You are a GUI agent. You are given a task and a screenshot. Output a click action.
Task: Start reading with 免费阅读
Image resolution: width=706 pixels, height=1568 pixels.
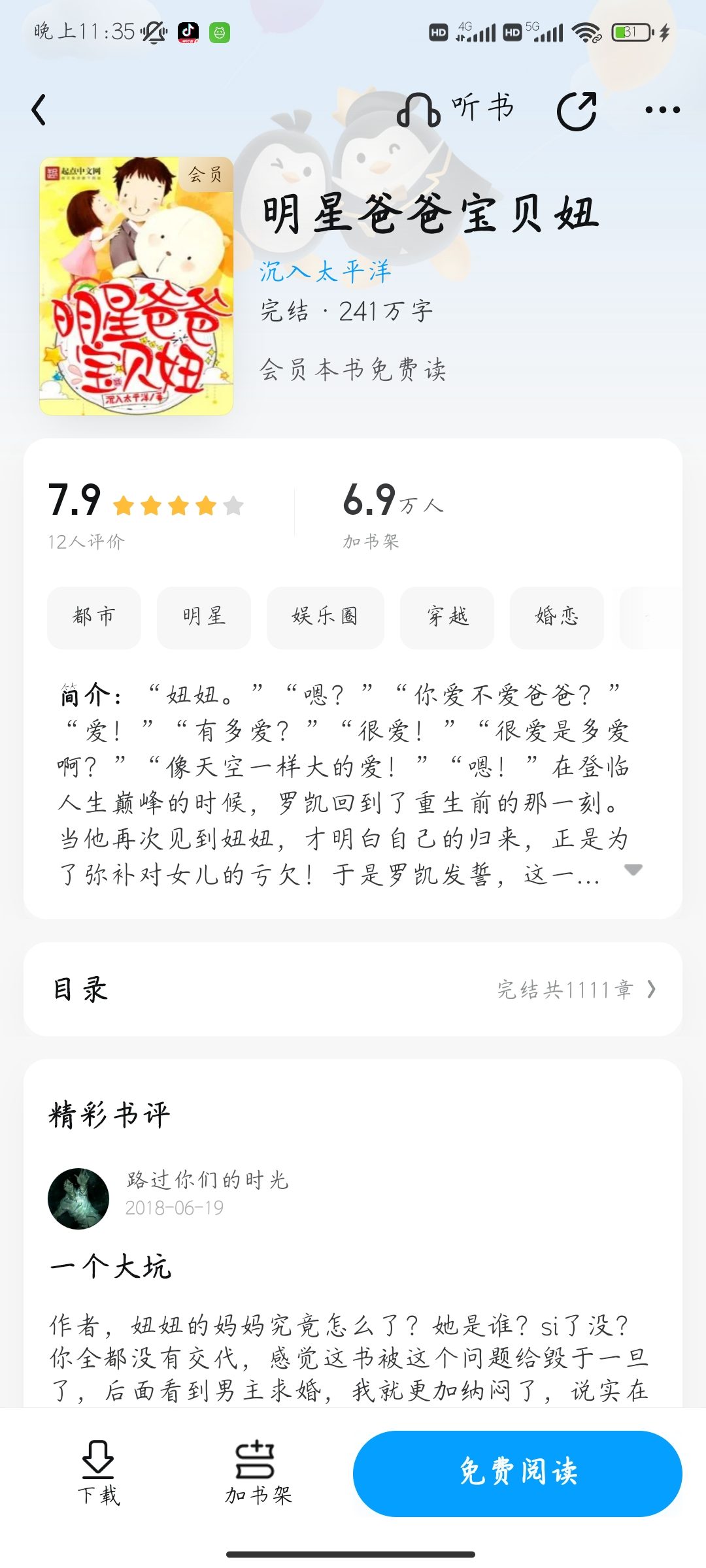[518, 1473]
